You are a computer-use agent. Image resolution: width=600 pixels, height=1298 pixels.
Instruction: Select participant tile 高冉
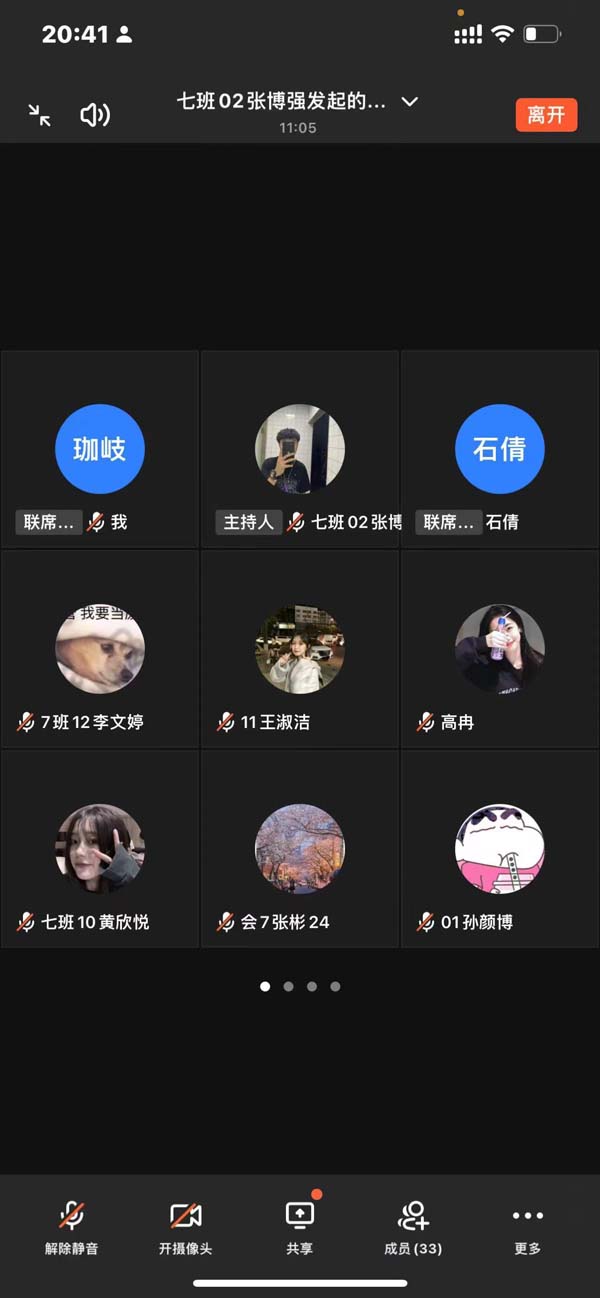[x=500, y=650]
